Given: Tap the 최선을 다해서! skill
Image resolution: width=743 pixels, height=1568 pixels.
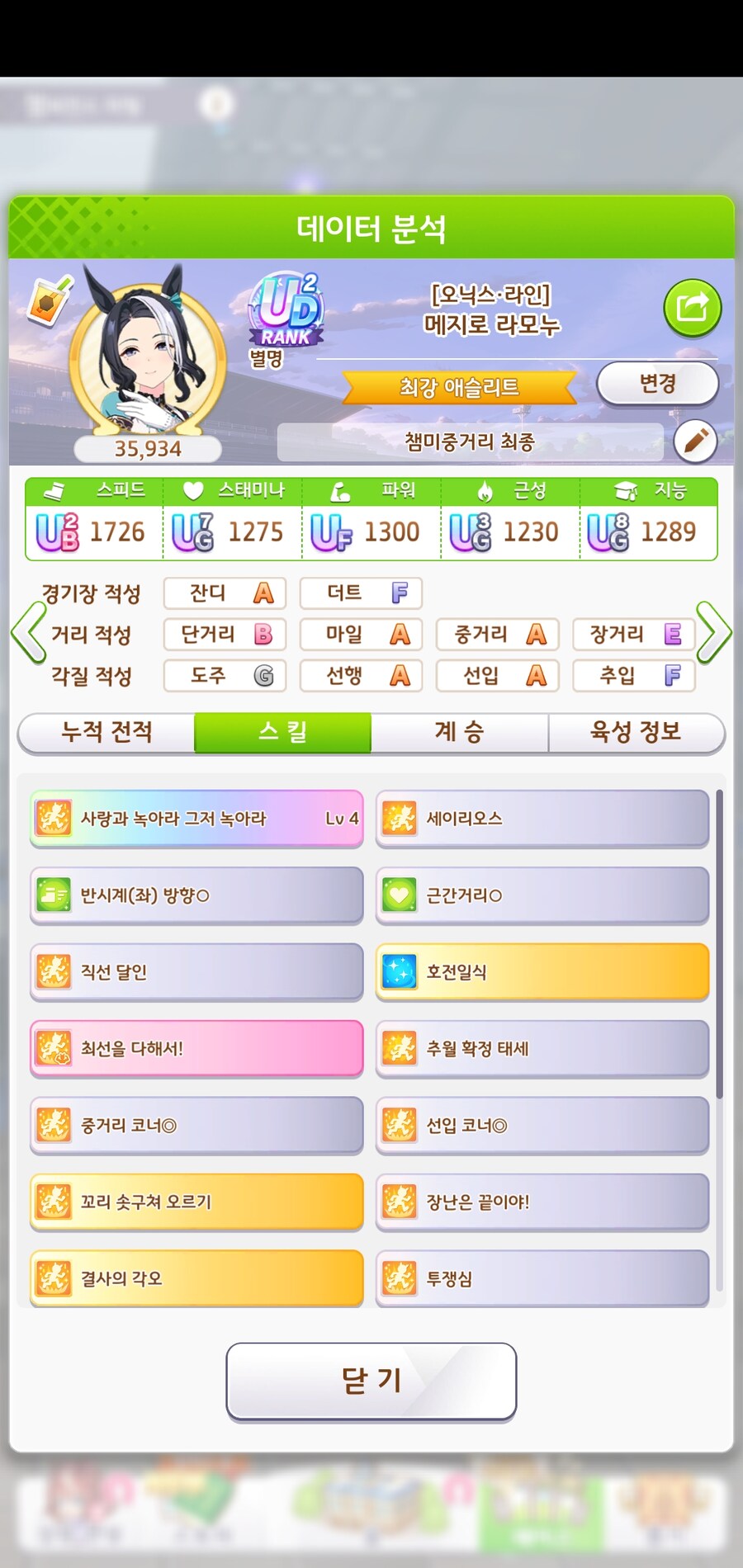Looking at the screenshot, I should pyautogui.click(x=196, y=1049).
